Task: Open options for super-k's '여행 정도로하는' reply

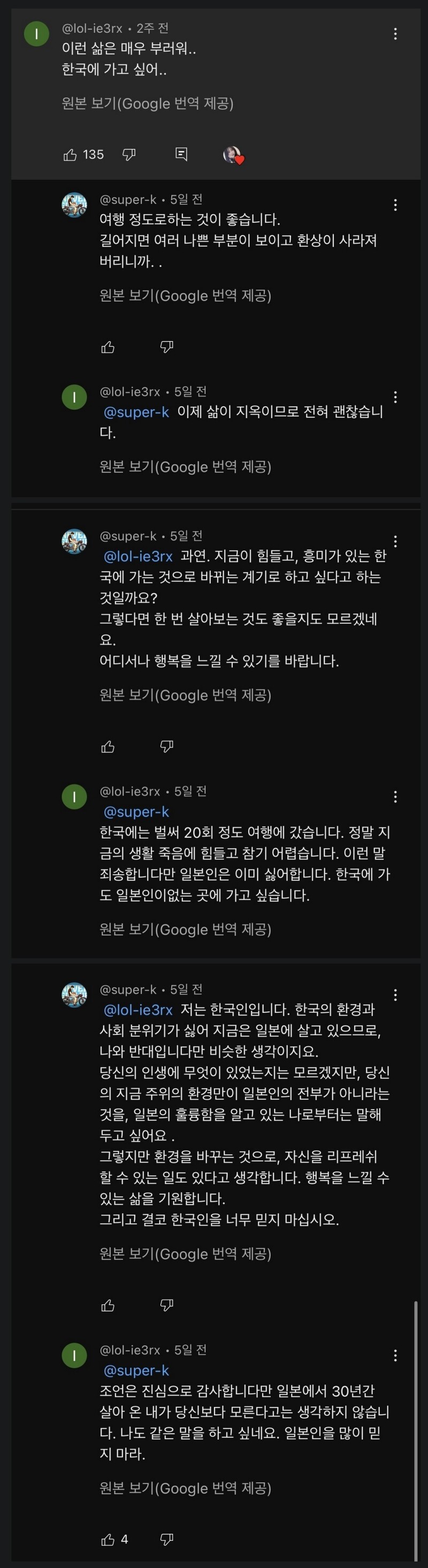Action: pyautogui.click(x=396, y=205)
